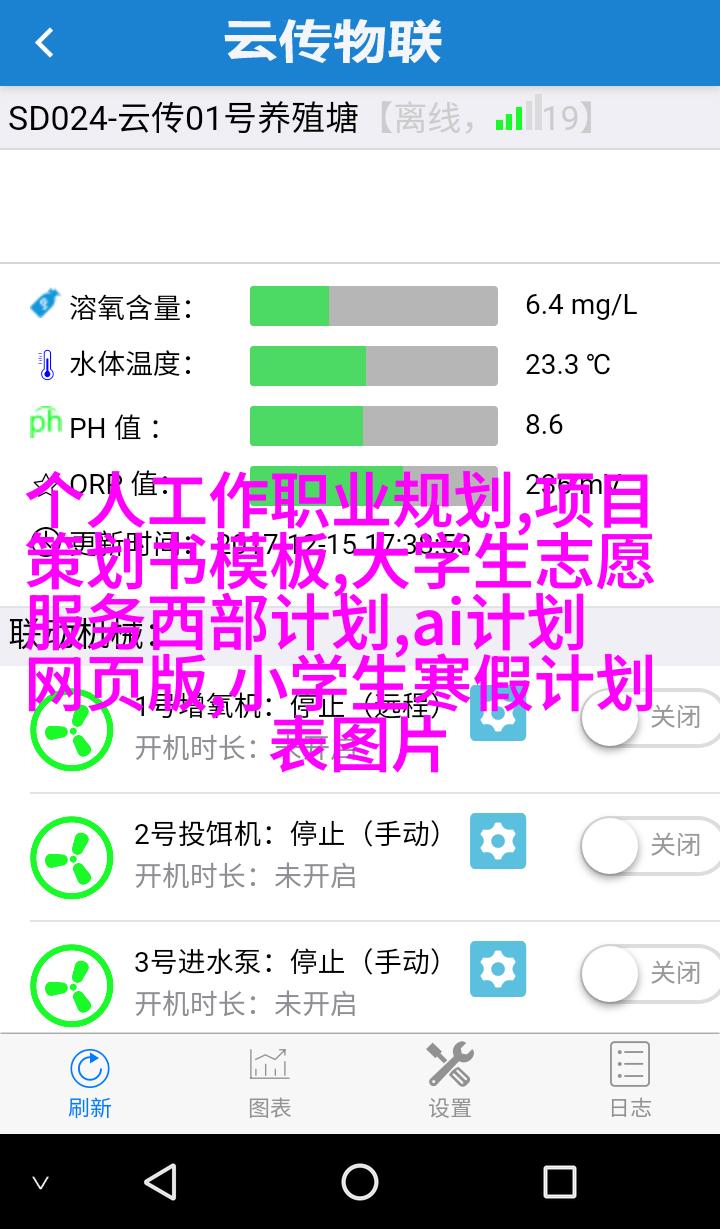View the 日志 tab

coord(630,1083)
